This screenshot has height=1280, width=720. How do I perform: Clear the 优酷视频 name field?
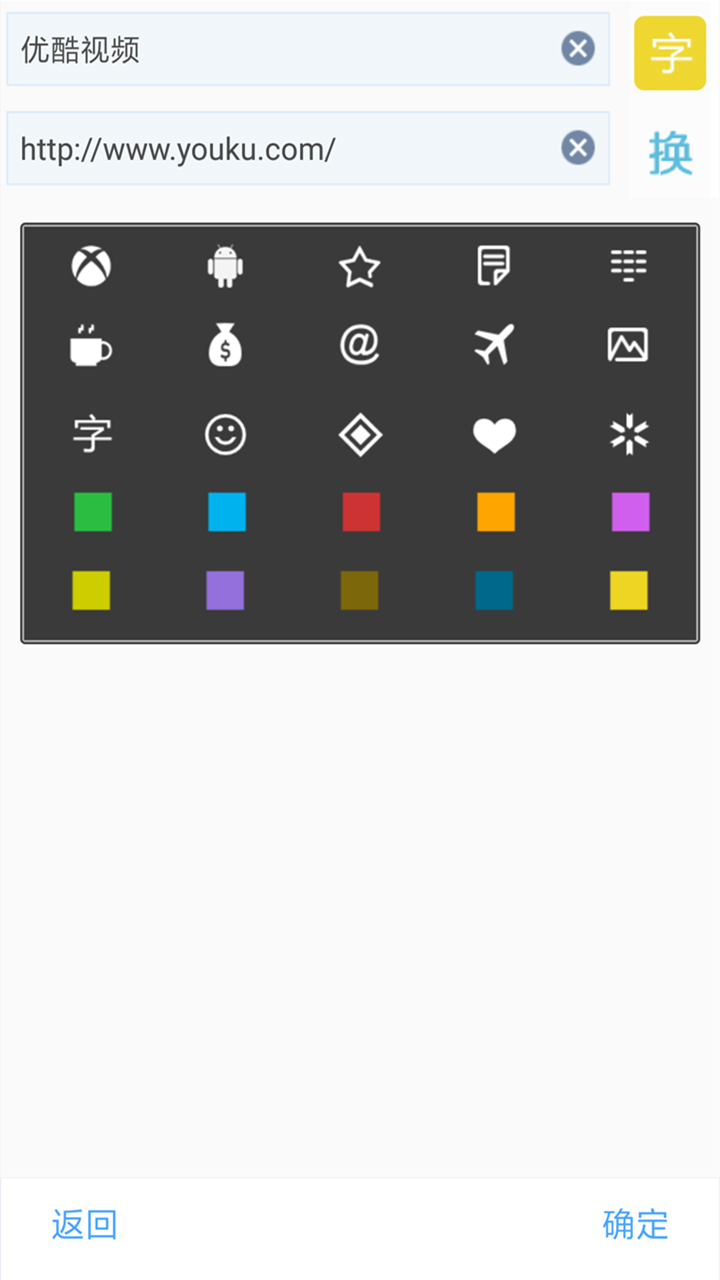577,49
